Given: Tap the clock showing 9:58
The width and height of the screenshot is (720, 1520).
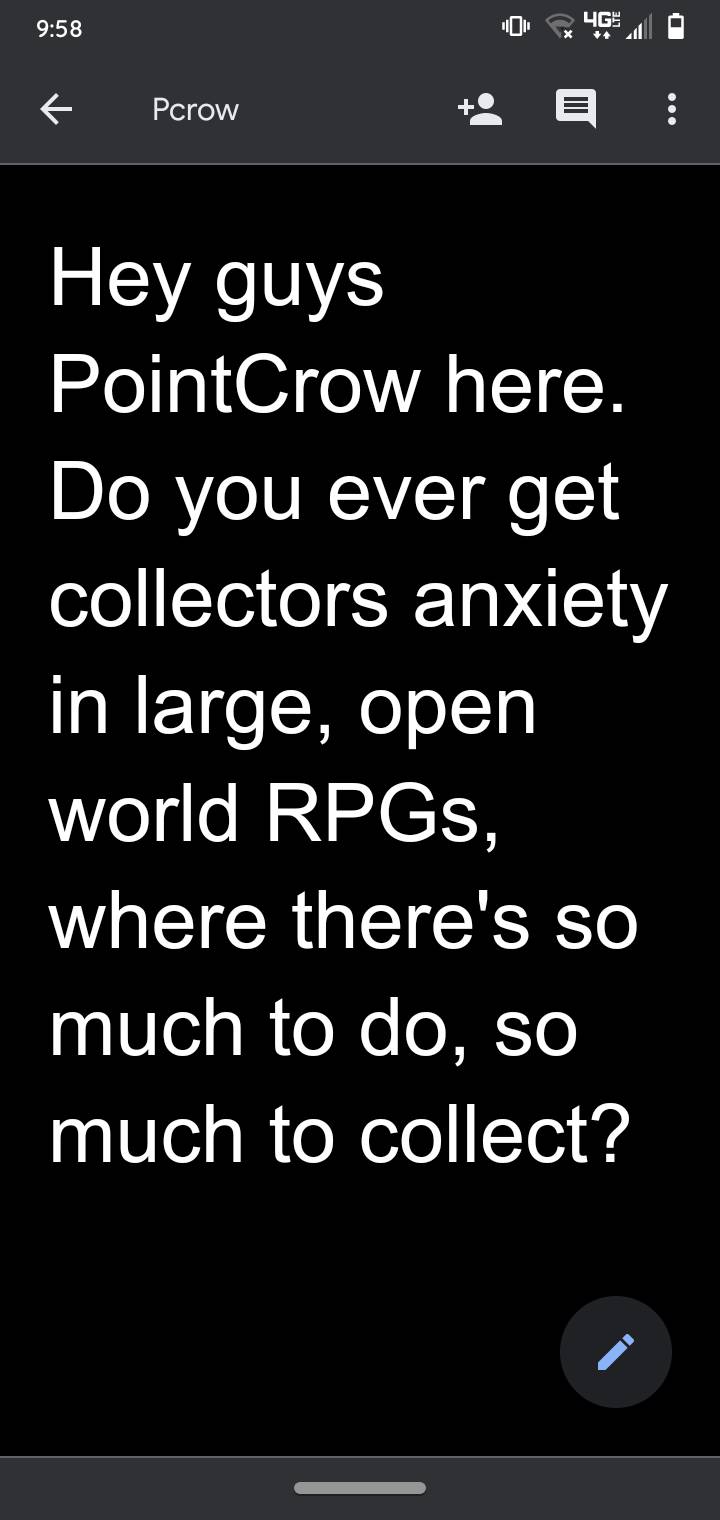Looking at the screenshot, I should point(56,28).
